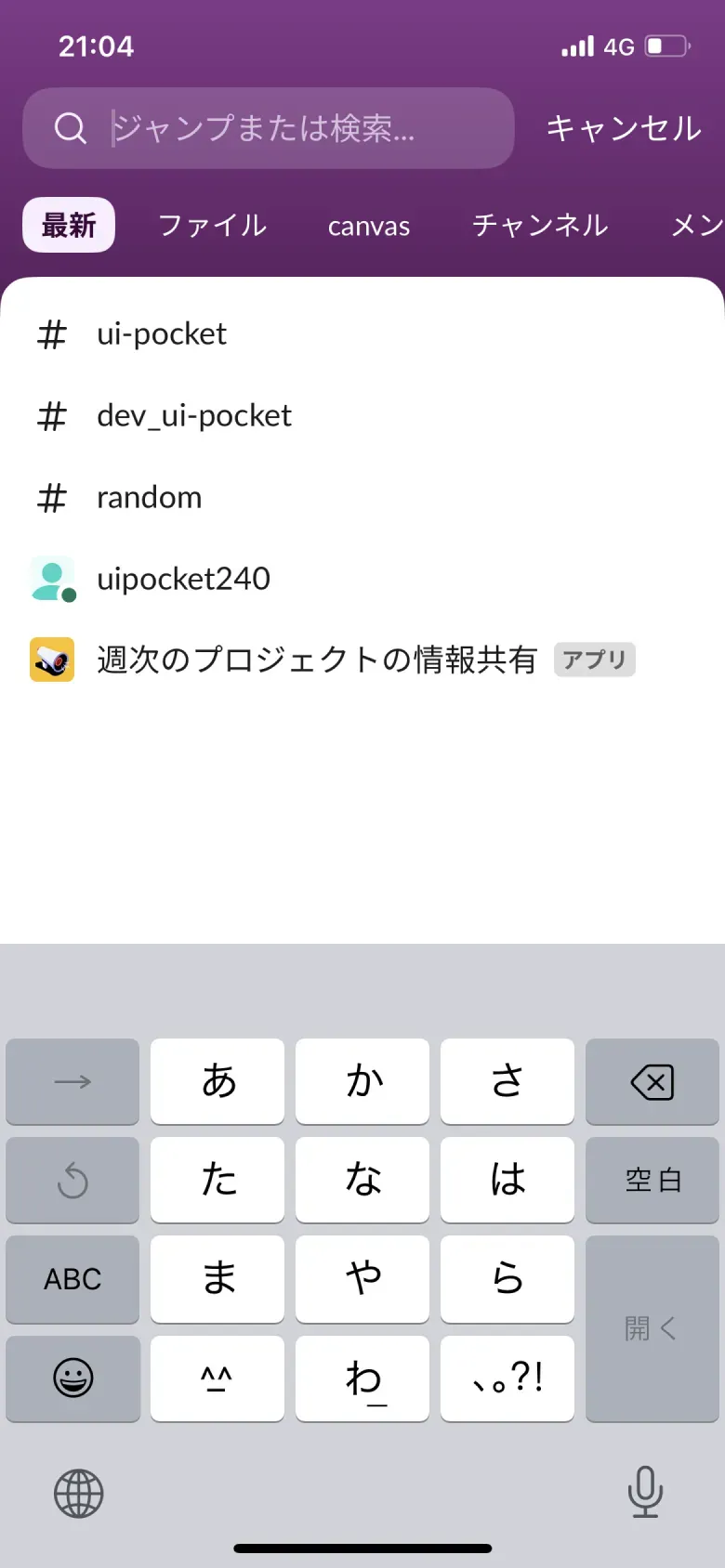
Task: Open the 最新 results tab
Action: 66,226
